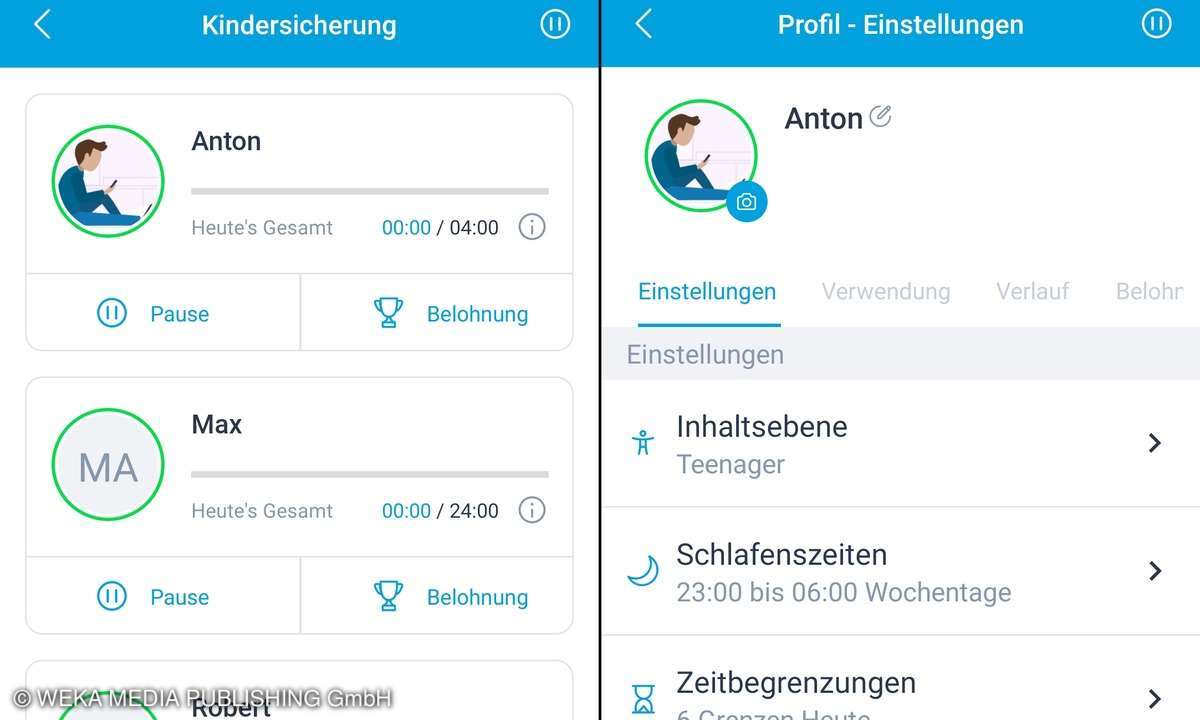Select the Einstellungen tab
Screen dimensions: 1200x720
[707, 292]
